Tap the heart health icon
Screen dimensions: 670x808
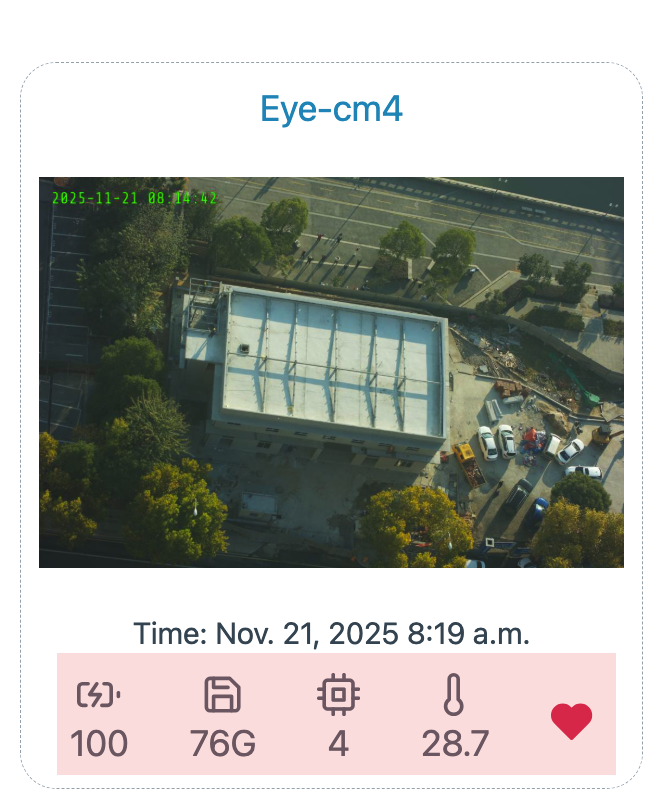pos(571,721)
